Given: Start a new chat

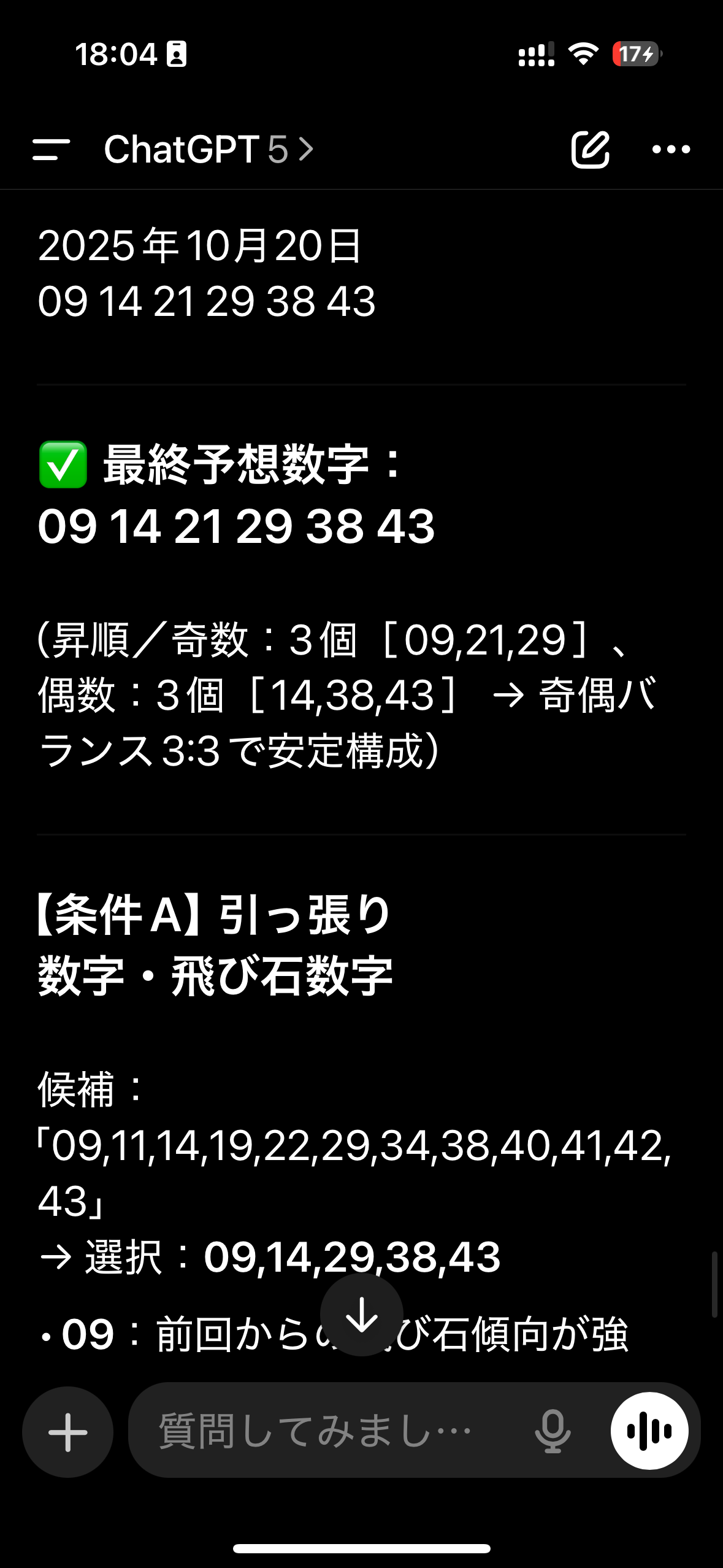Looking at the screenshot, I should 590,149.
